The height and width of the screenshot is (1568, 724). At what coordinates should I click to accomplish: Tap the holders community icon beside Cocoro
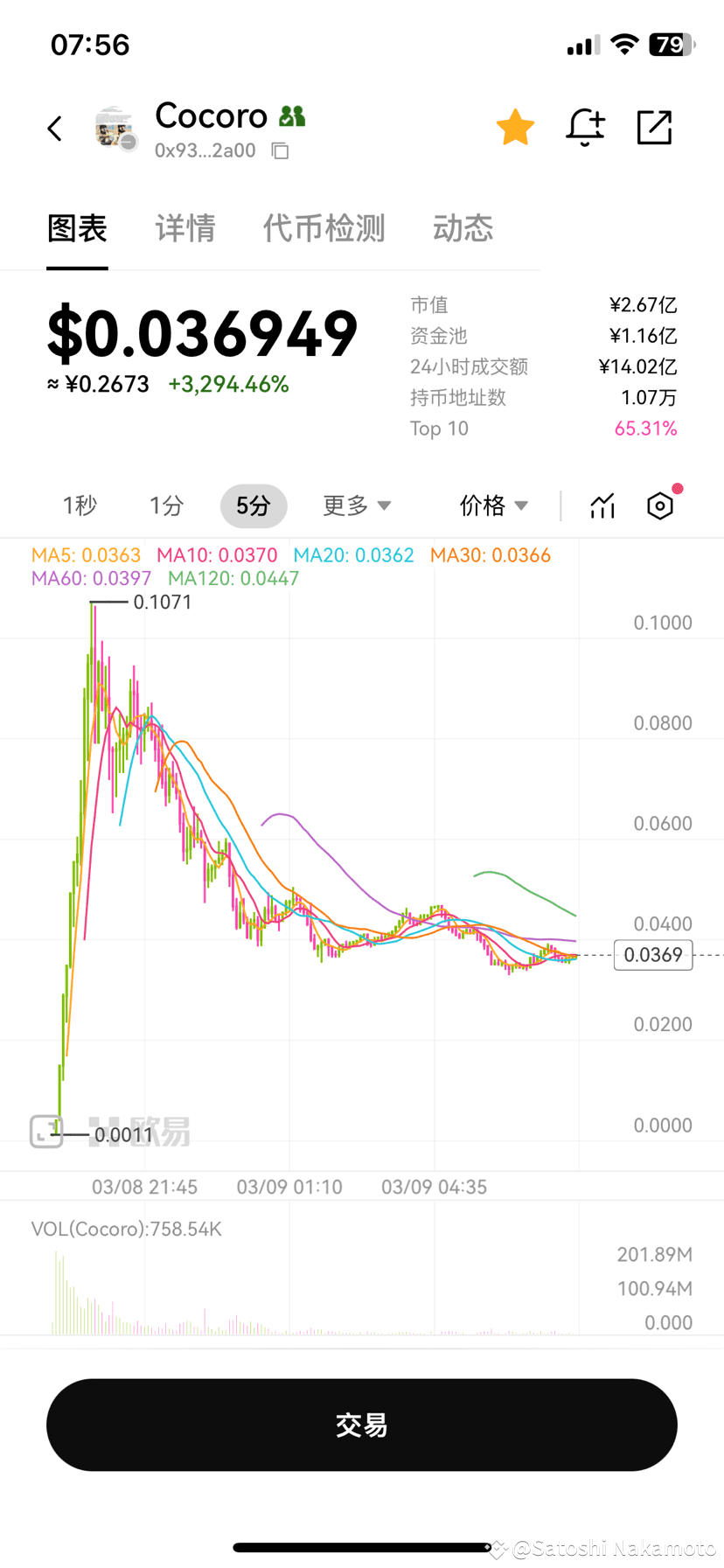(x=294, y=115)
